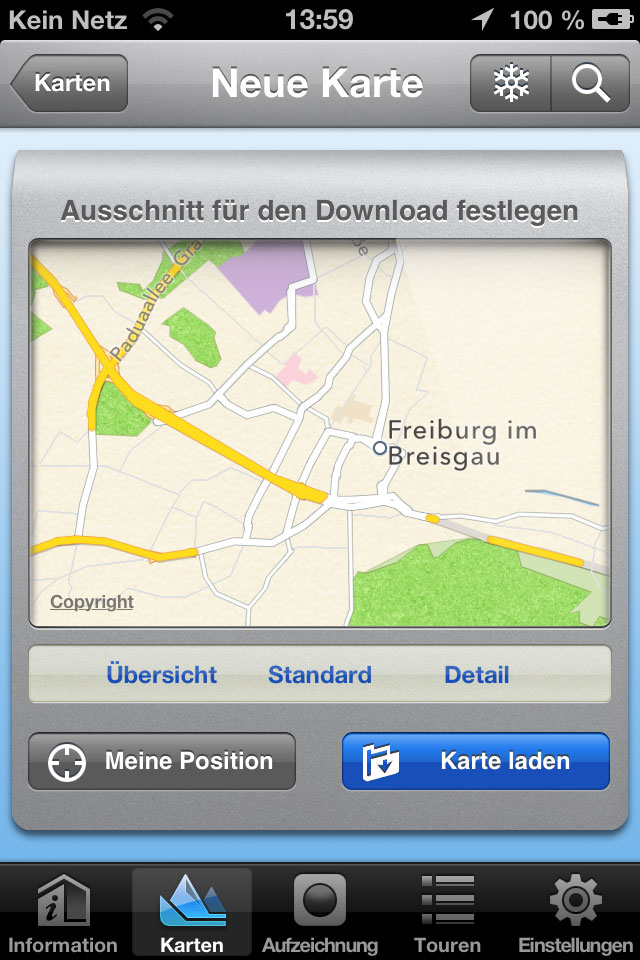Image resolution: width=640 pixels, height=960 pixels.
Task: Open Einstellungen tab
Action: coord(576,914)
